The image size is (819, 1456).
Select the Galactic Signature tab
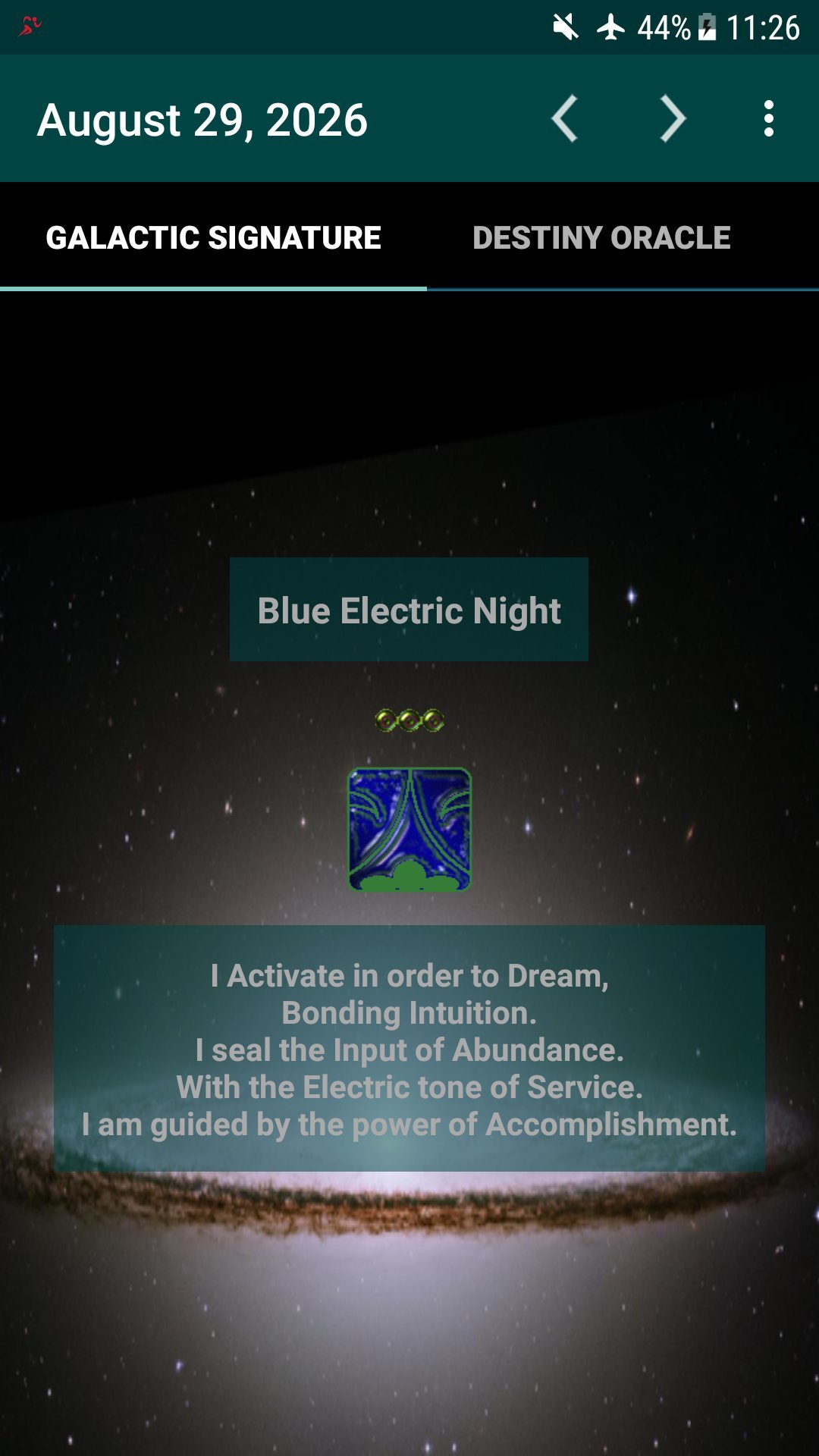(x=213, y=237)
